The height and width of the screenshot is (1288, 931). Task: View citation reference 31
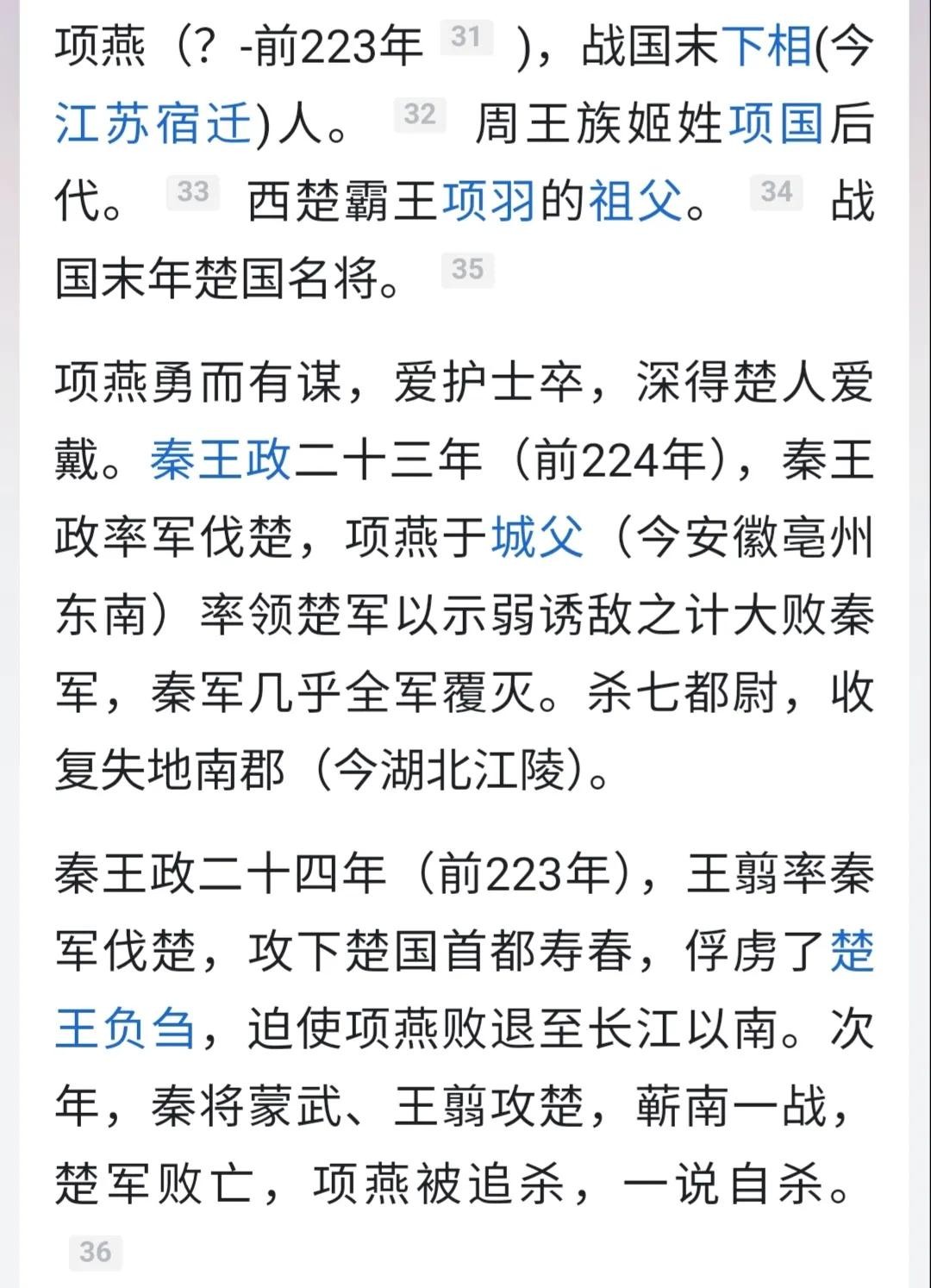click(x=466, y=36)
